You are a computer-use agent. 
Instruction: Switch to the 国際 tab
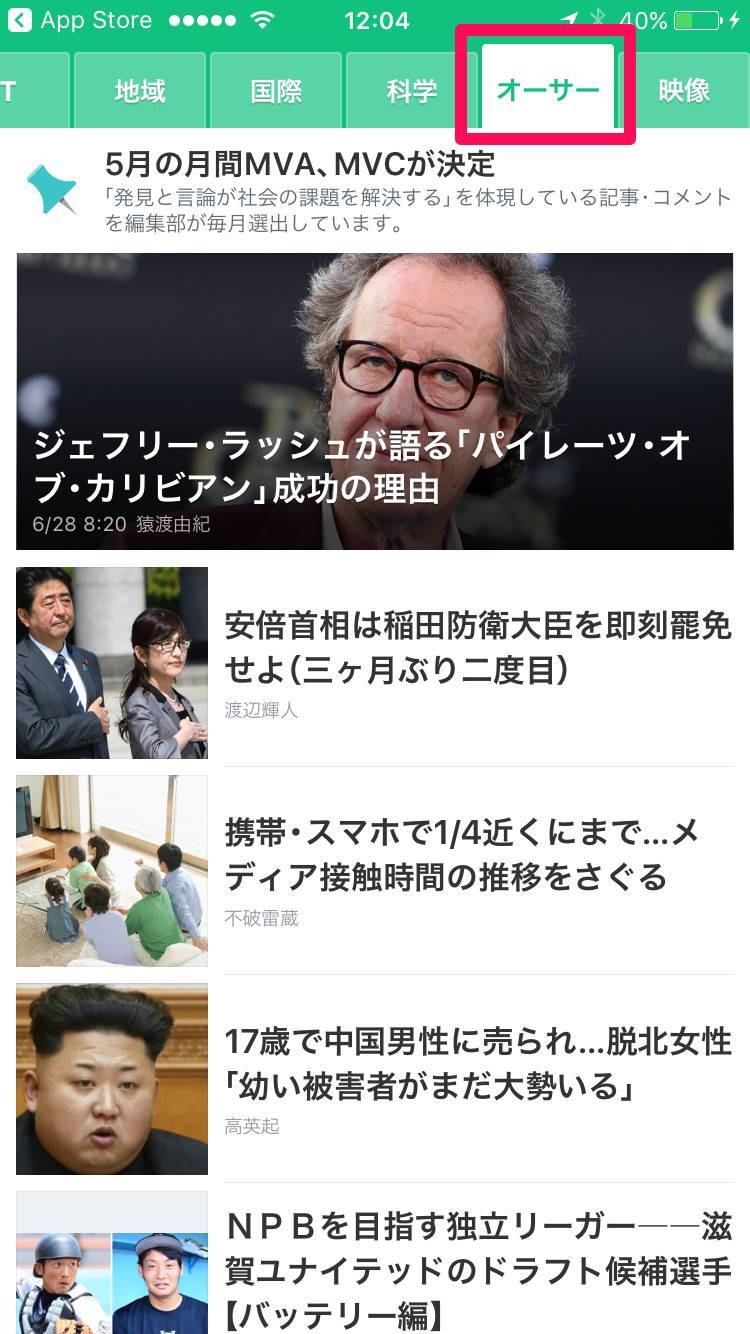276,91
